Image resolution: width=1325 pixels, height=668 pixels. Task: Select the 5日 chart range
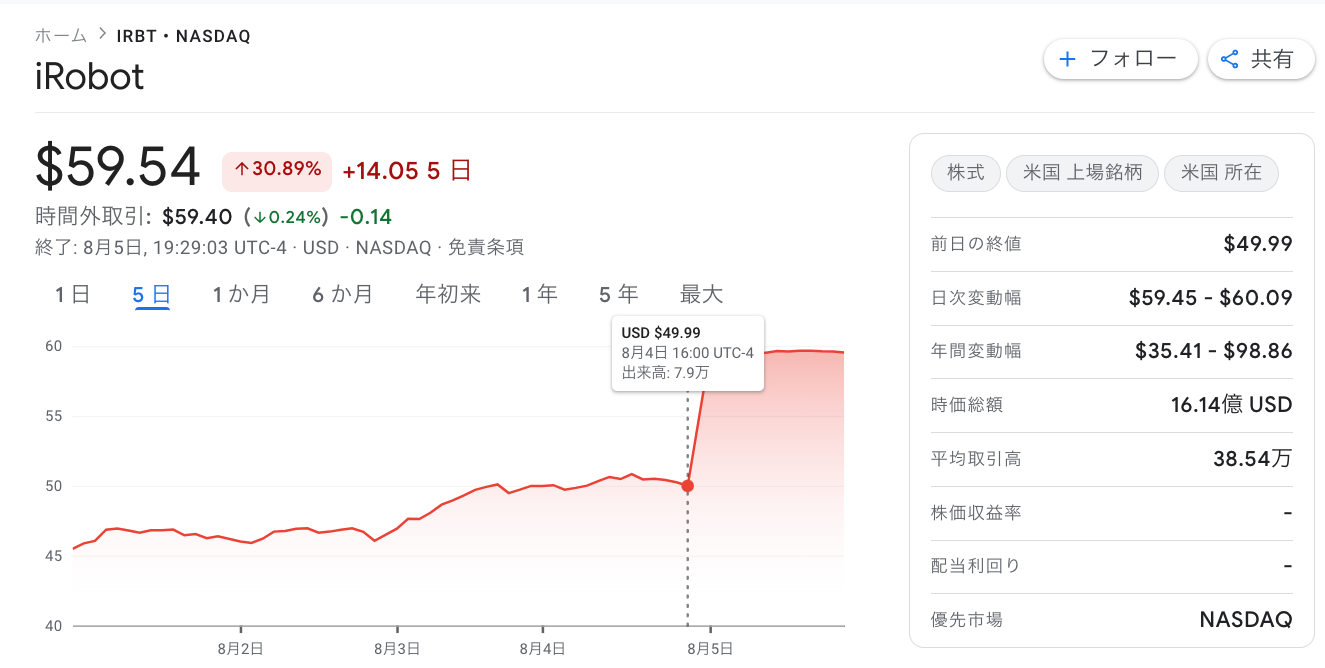coord(152,294)
